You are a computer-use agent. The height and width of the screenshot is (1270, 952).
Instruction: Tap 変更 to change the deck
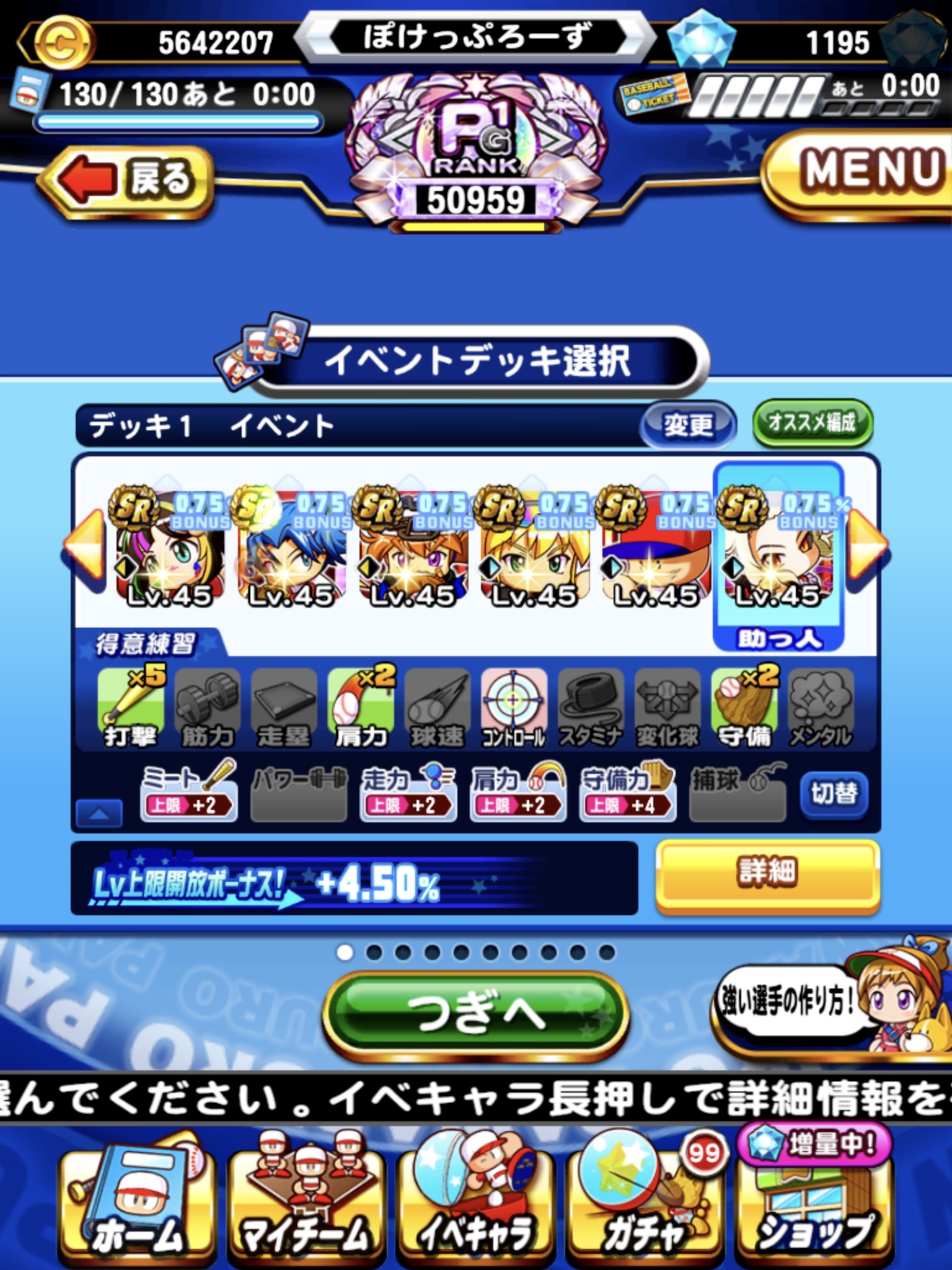(x=688, y=425)
